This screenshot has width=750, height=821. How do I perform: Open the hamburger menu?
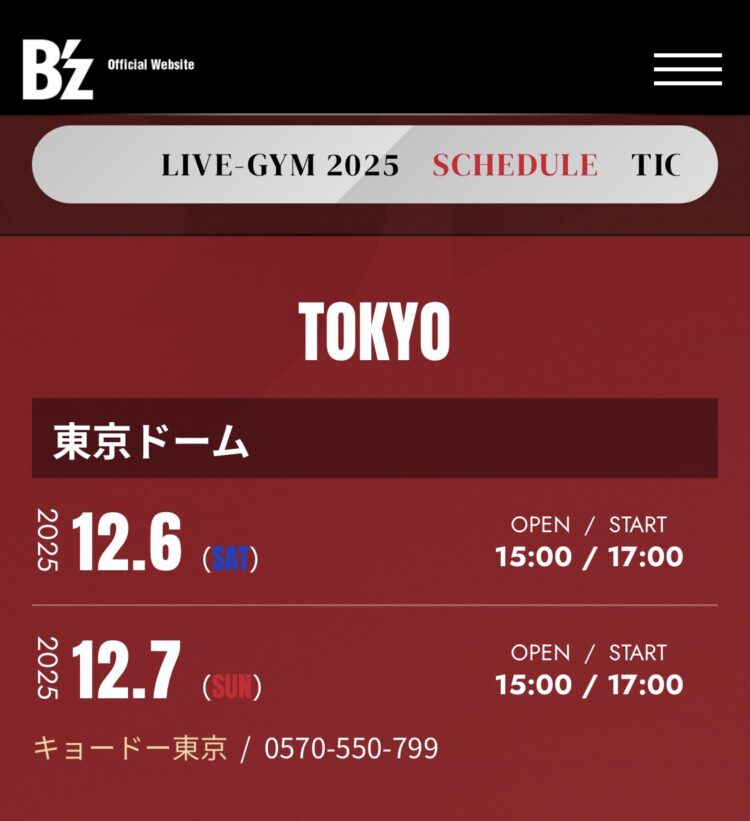pyautogui.click(x=687, y=69)
